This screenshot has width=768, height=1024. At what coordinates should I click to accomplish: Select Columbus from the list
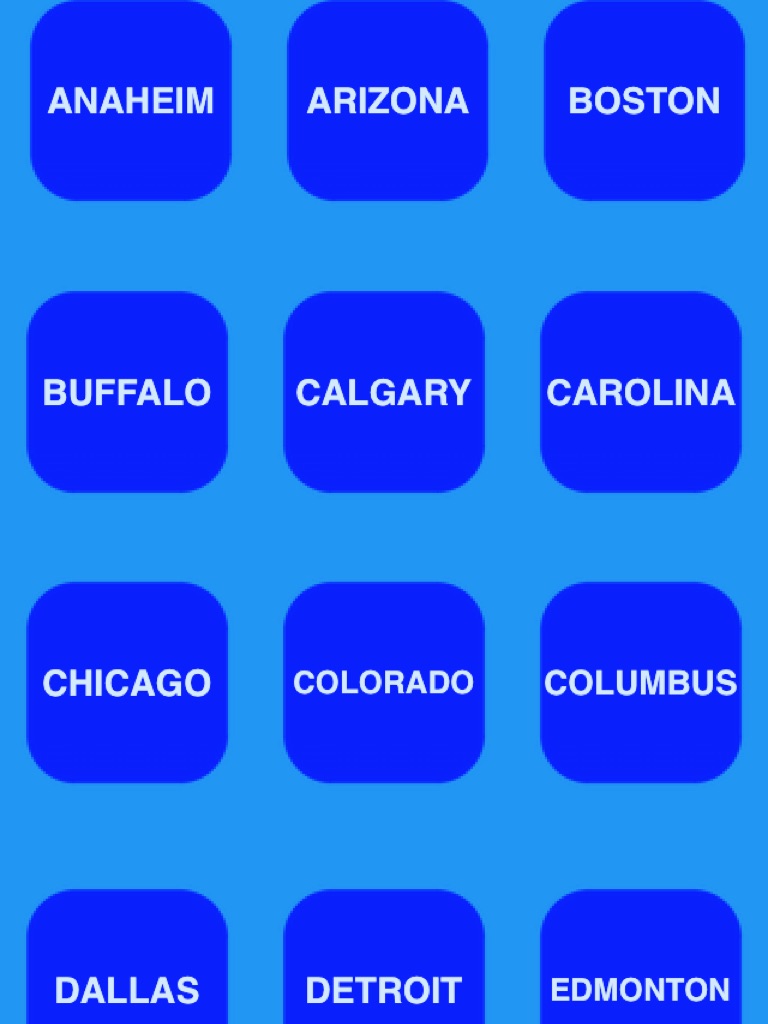[641, 682]
